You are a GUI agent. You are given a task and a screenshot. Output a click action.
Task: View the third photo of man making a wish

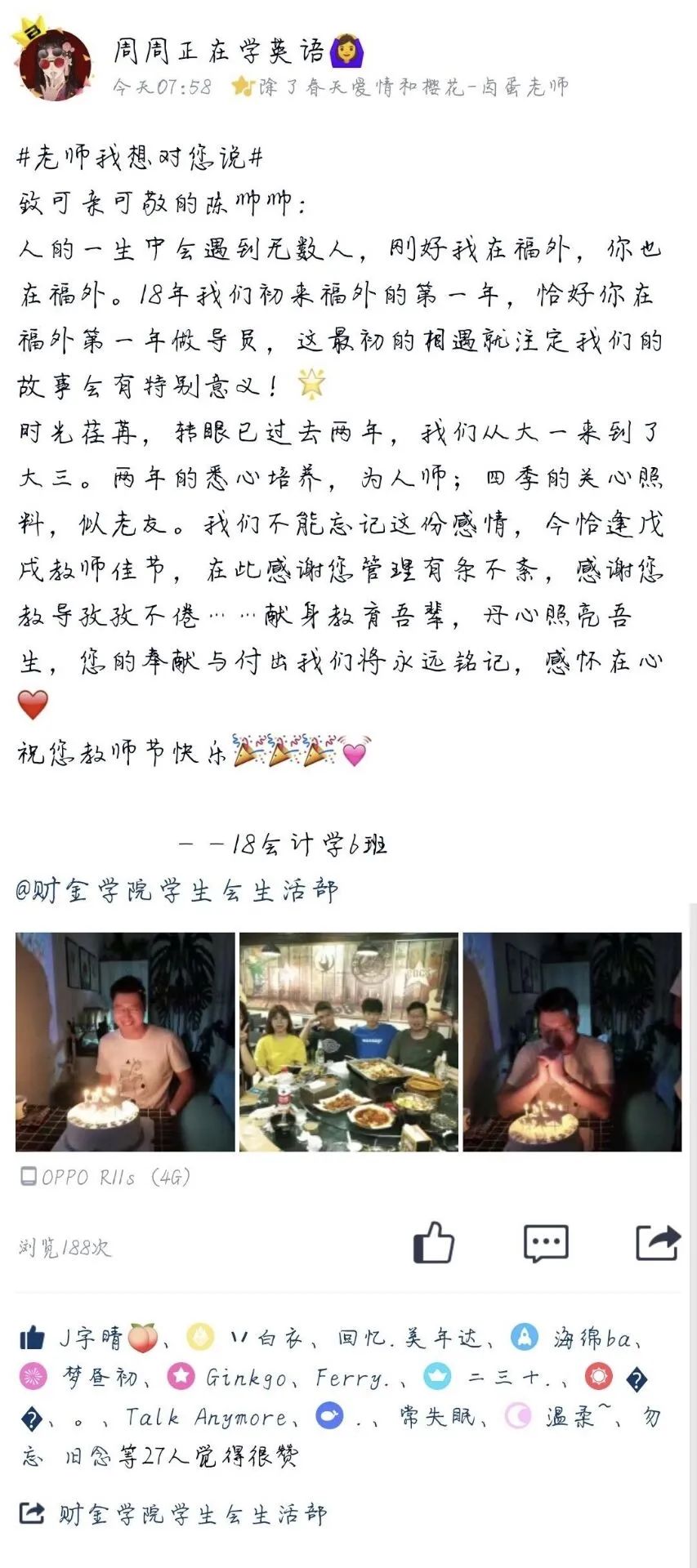point(572,1041)
